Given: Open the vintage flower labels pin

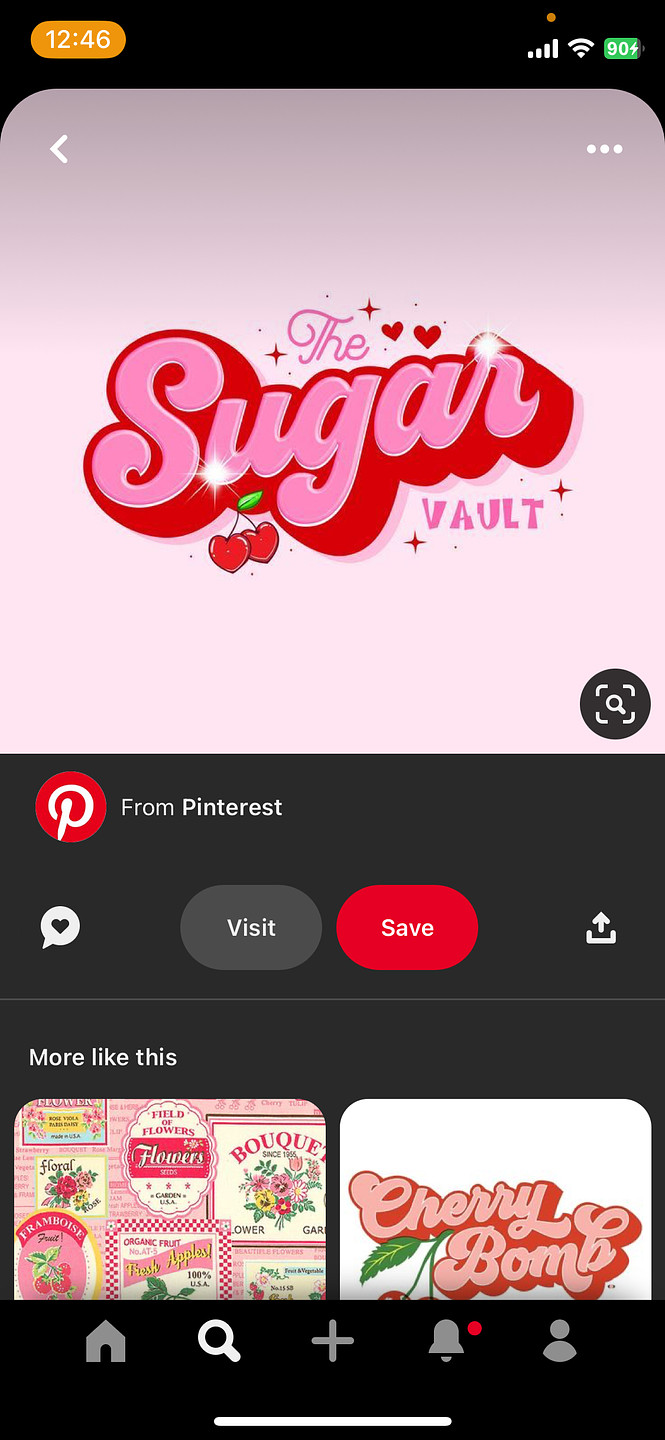Looking at the screenshot, I should [170, 1198].
